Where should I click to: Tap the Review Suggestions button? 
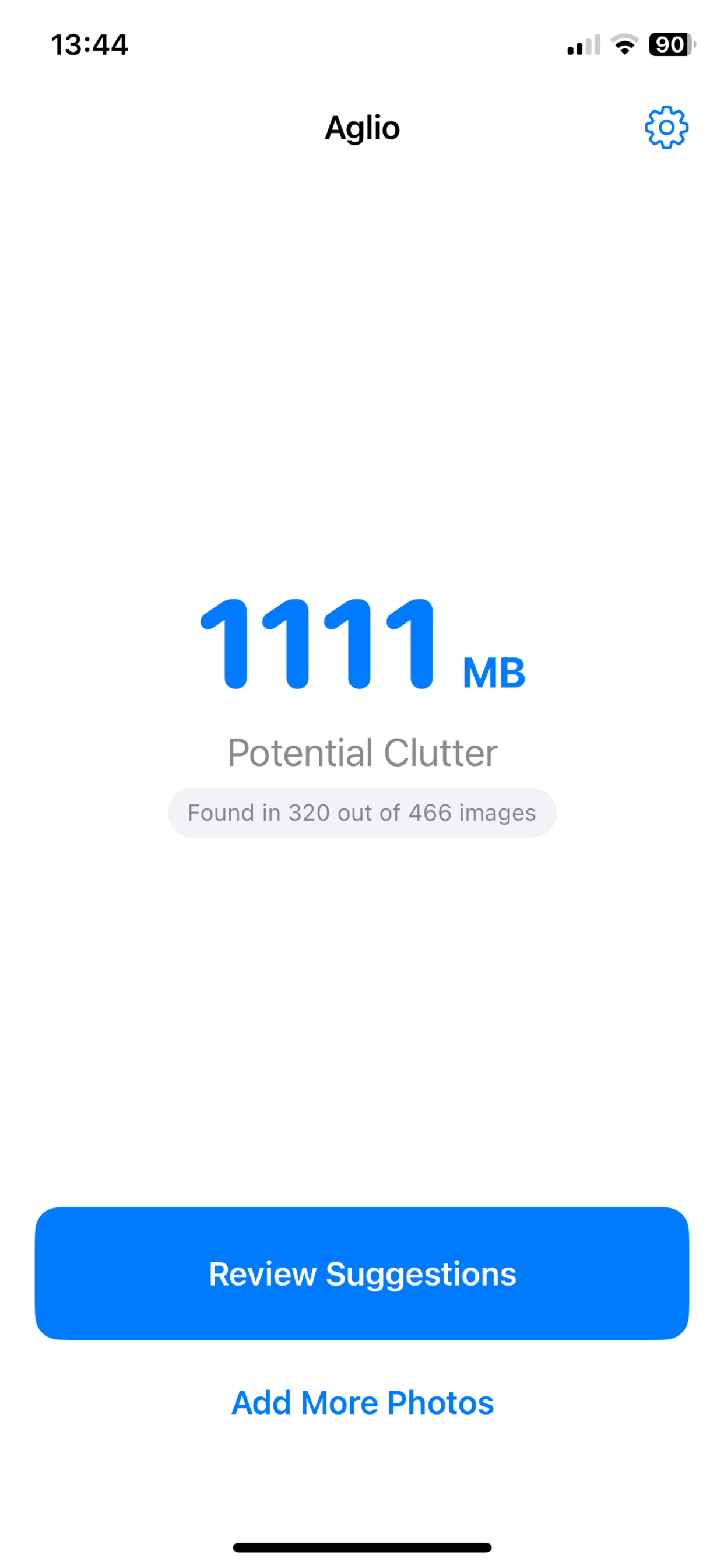tap(362, 1273)
